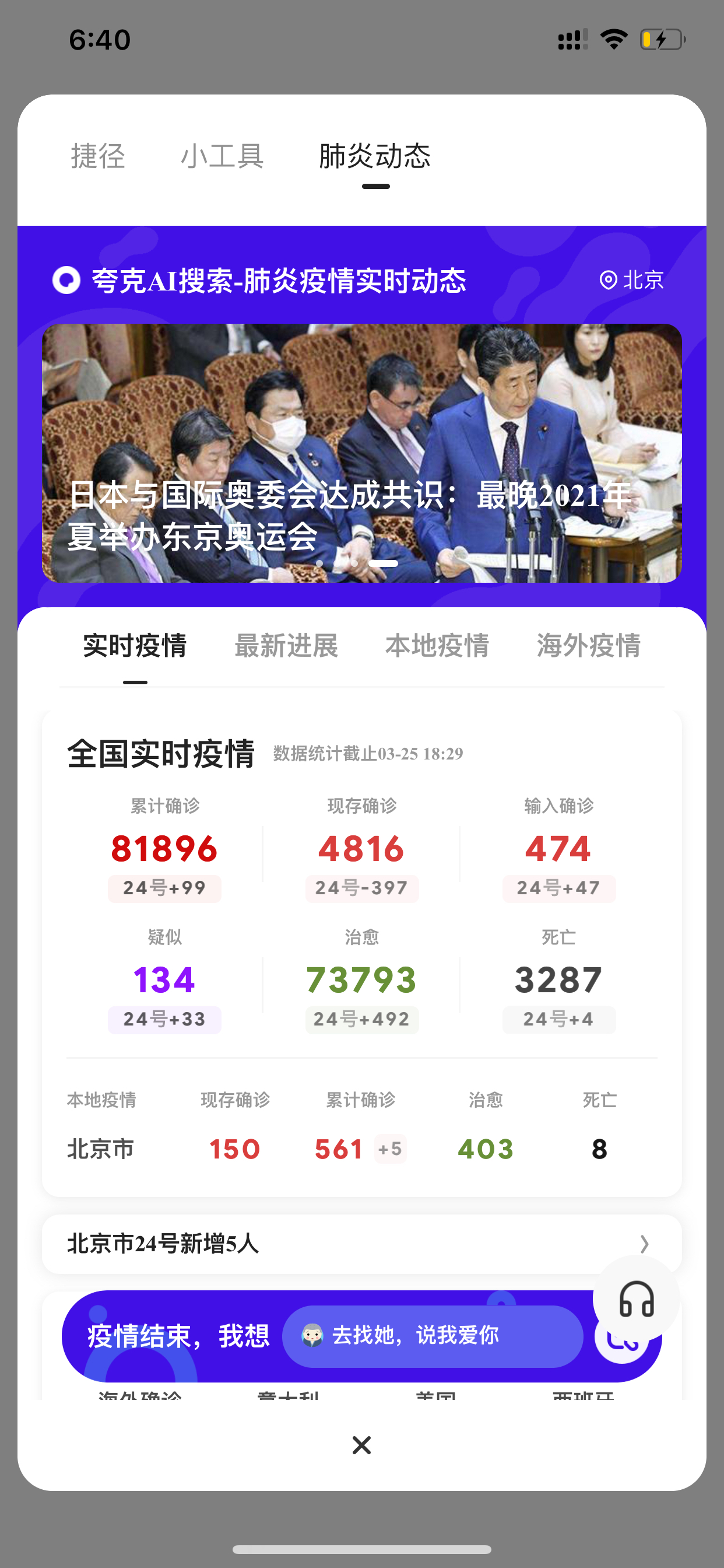Open the Tokyo Olympics news banner

[361, 453]
